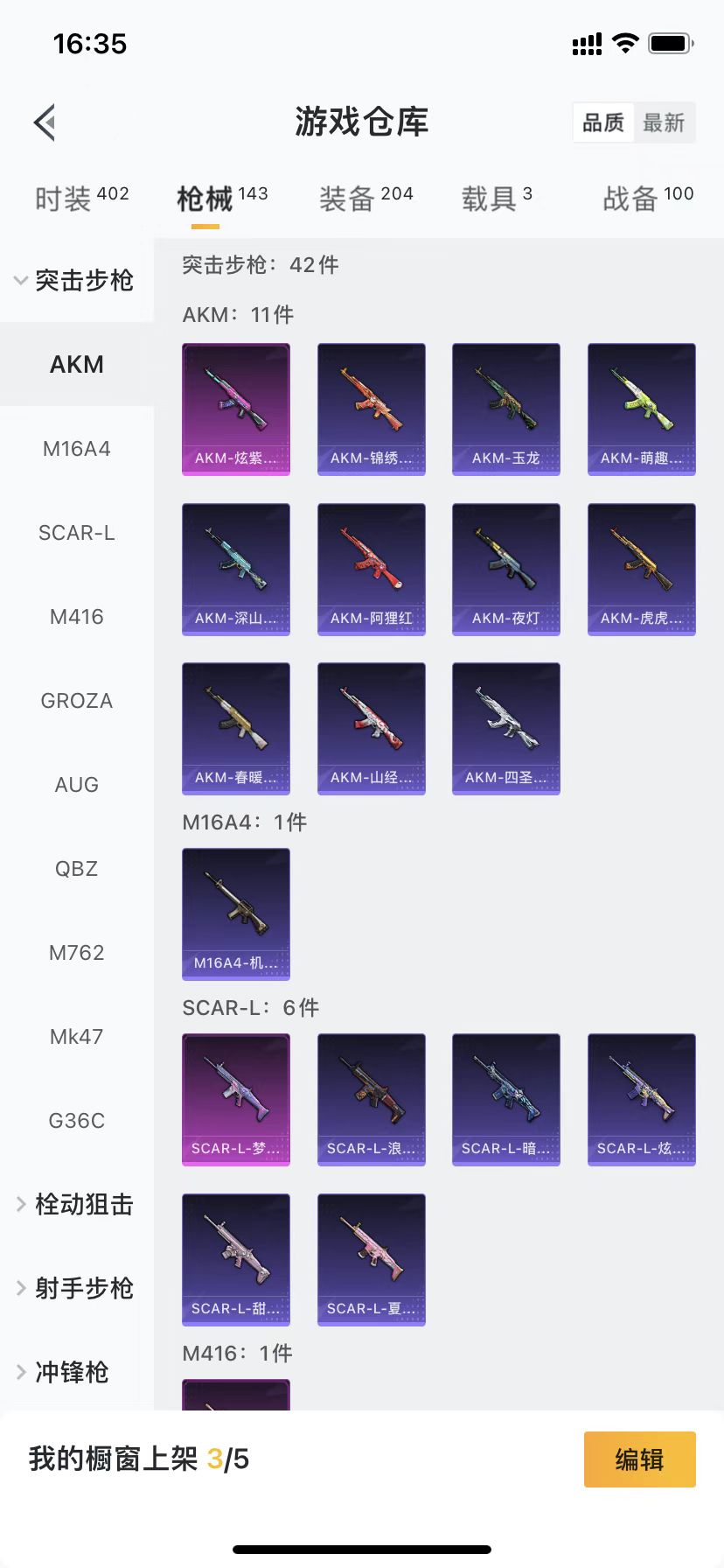Tap the 编辑 button

(639, 1459)
